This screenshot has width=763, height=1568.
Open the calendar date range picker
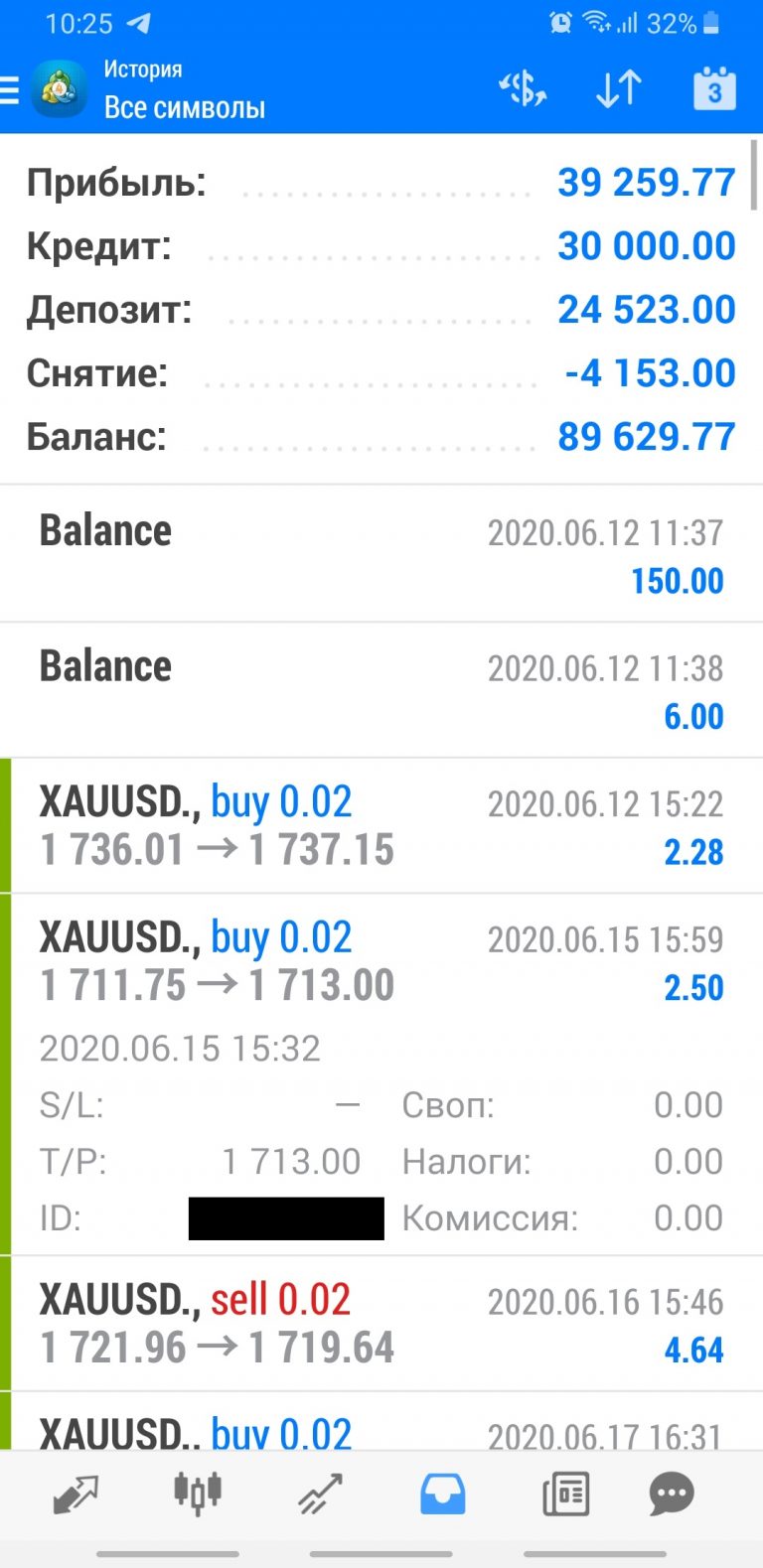(x=713, y=89)
